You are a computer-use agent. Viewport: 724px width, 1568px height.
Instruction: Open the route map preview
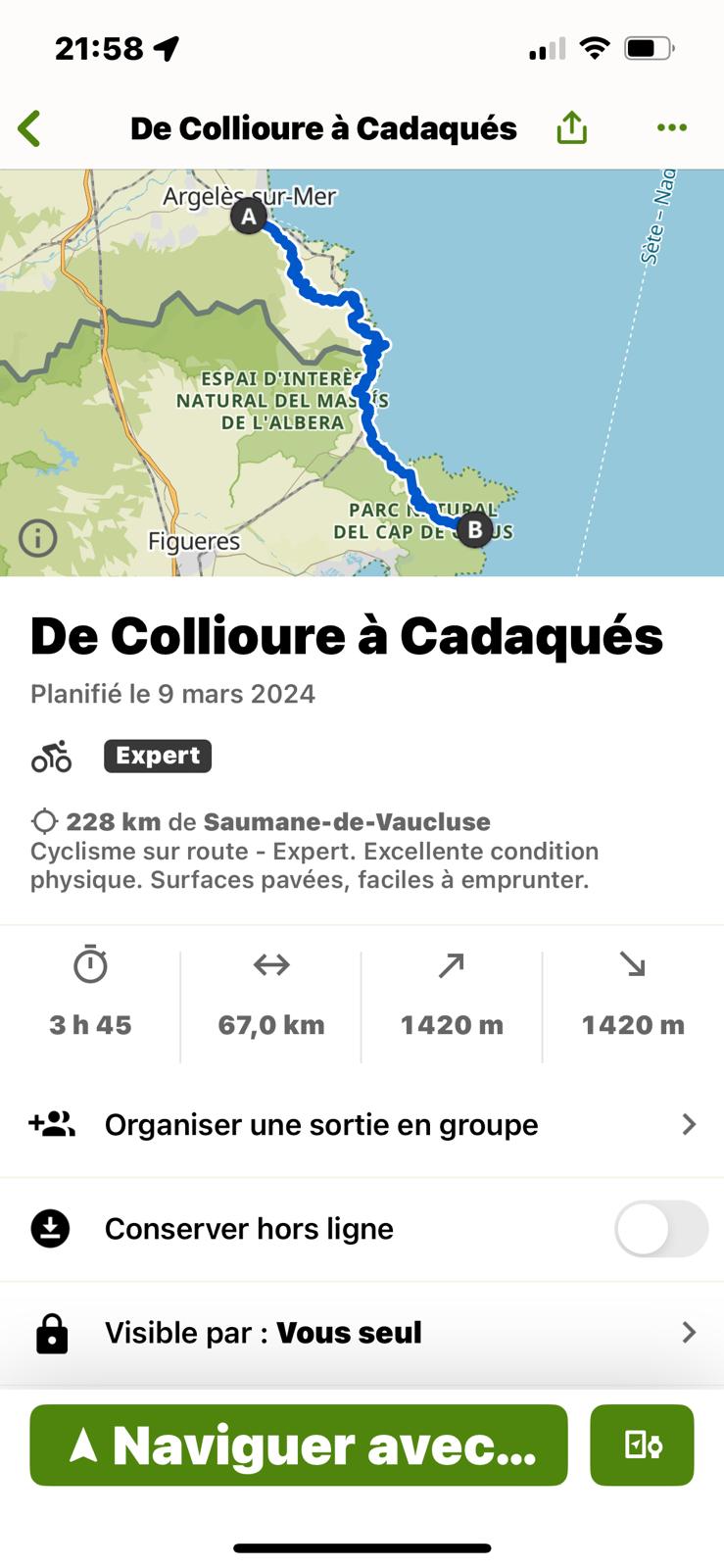pos(362,372)
